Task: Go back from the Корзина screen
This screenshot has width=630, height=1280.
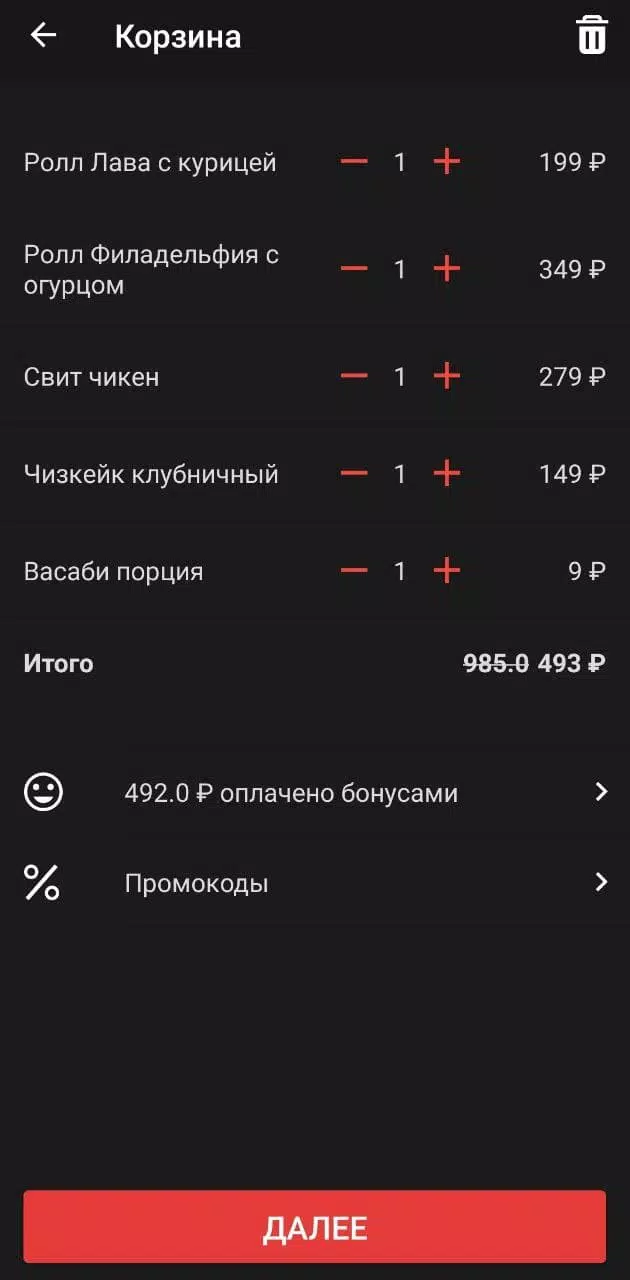Action: click(43, 36)
